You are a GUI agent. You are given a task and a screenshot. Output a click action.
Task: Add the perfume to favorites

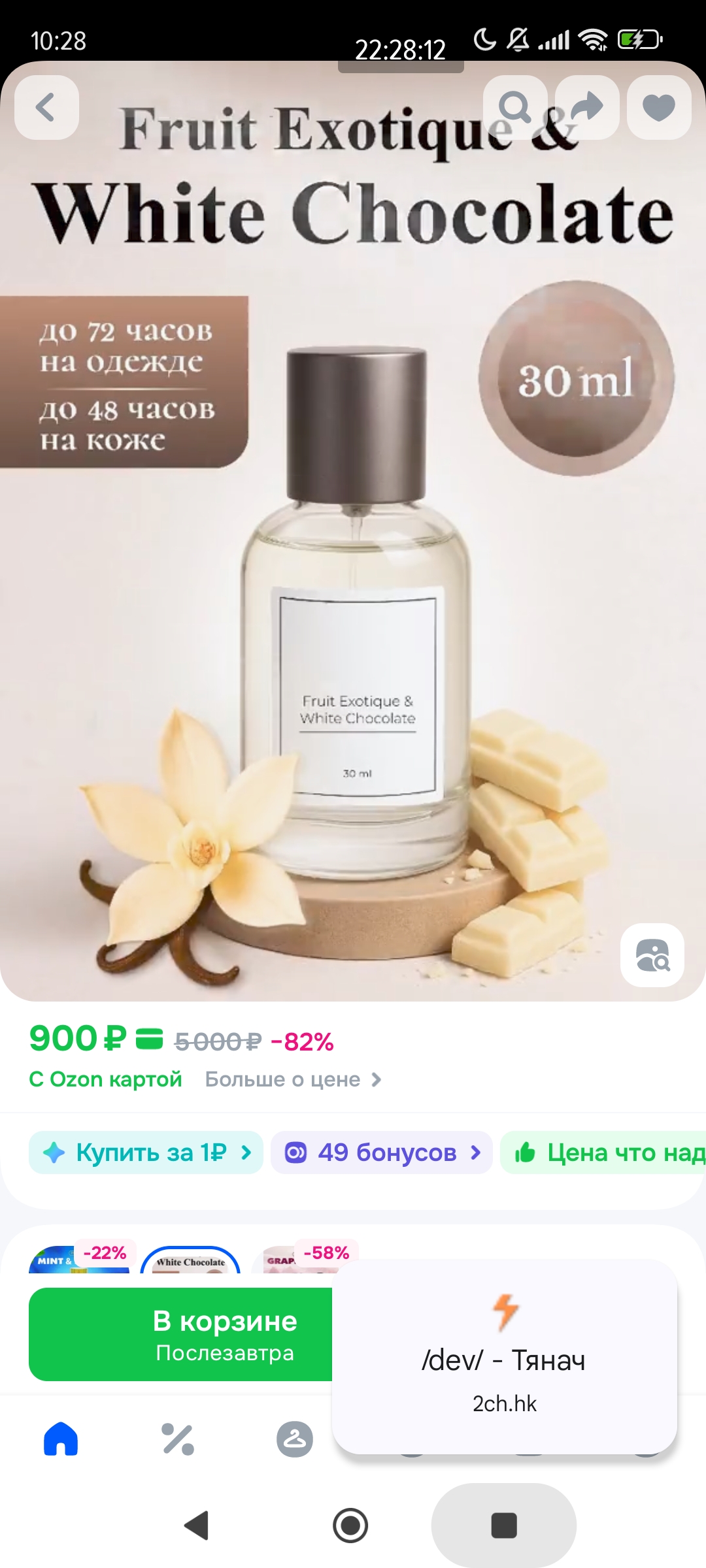658,107
